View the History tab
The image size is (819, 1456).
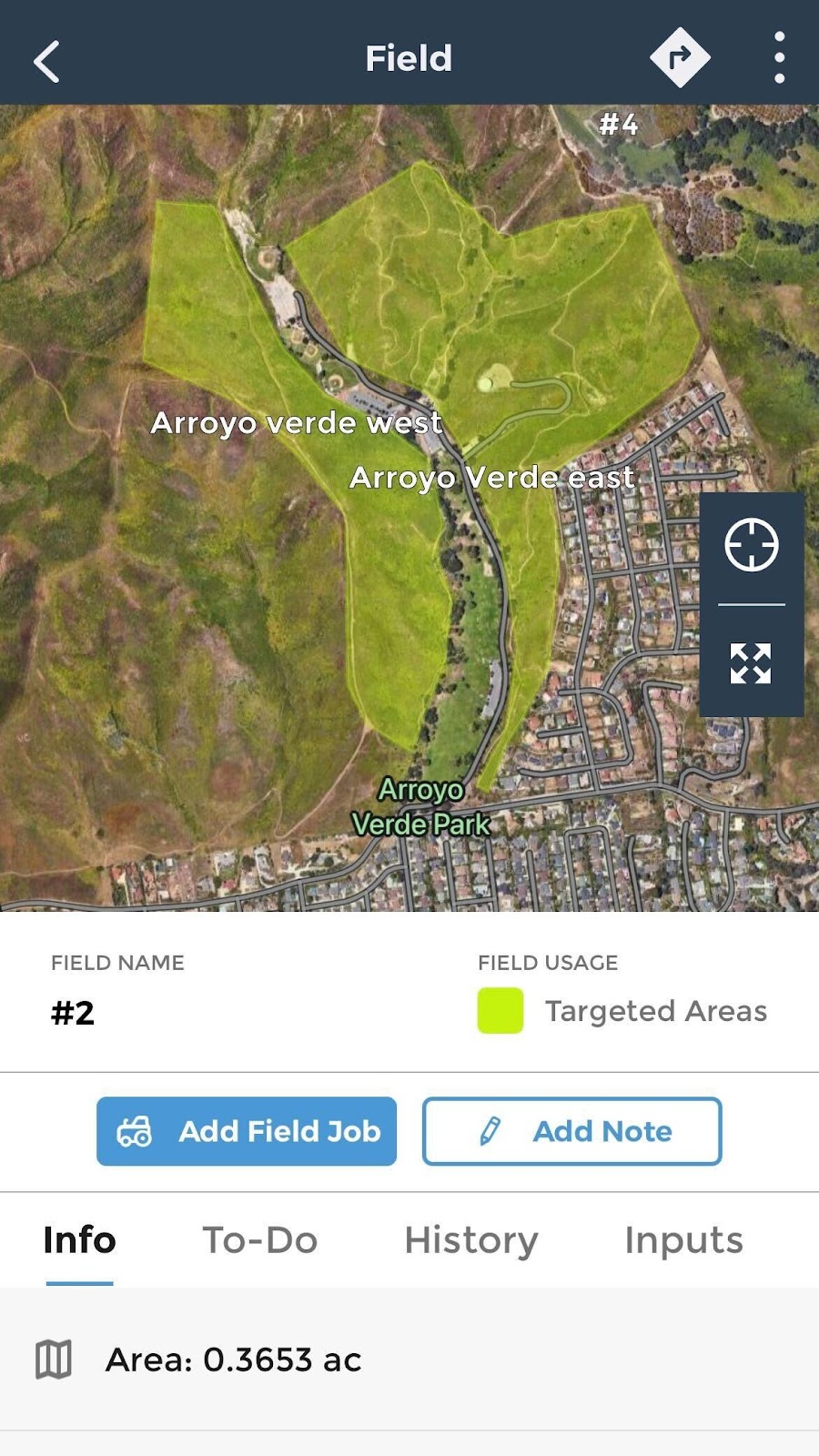click(471, 1240)
